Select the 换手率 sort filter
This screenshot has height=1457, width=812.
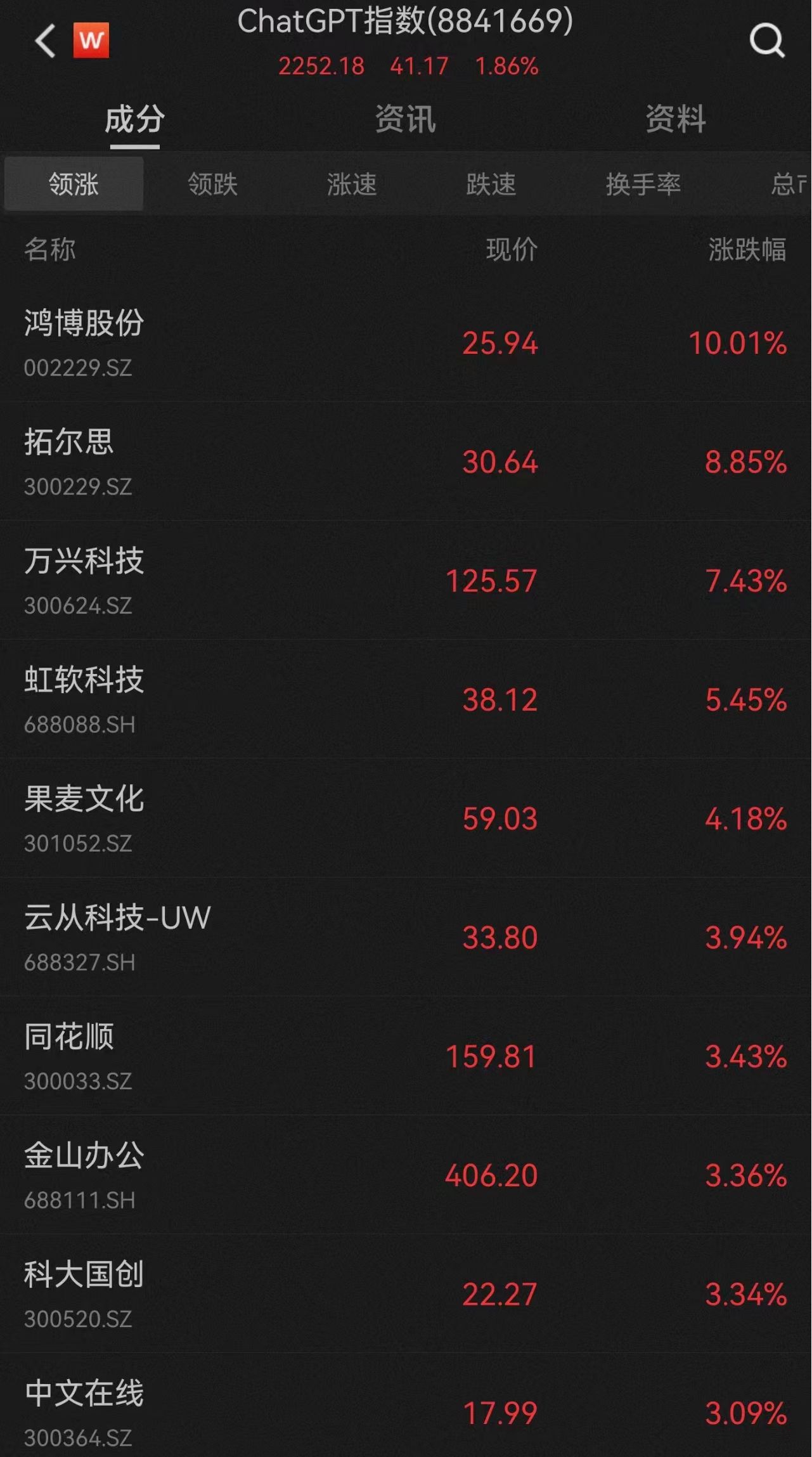click(643, 185)
